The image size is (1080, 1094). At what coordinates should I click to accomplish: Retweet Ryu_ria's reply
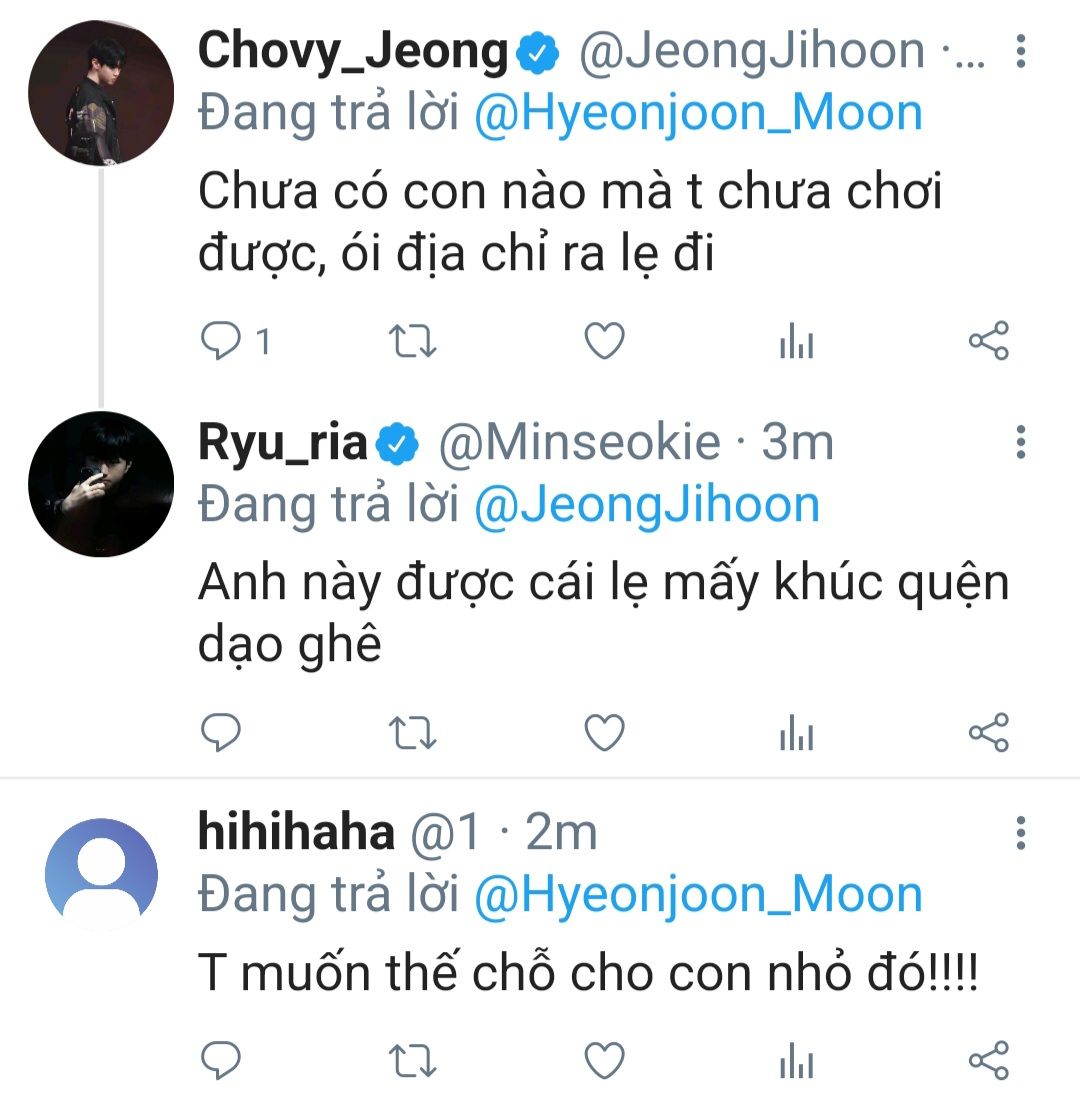[411, 733]
